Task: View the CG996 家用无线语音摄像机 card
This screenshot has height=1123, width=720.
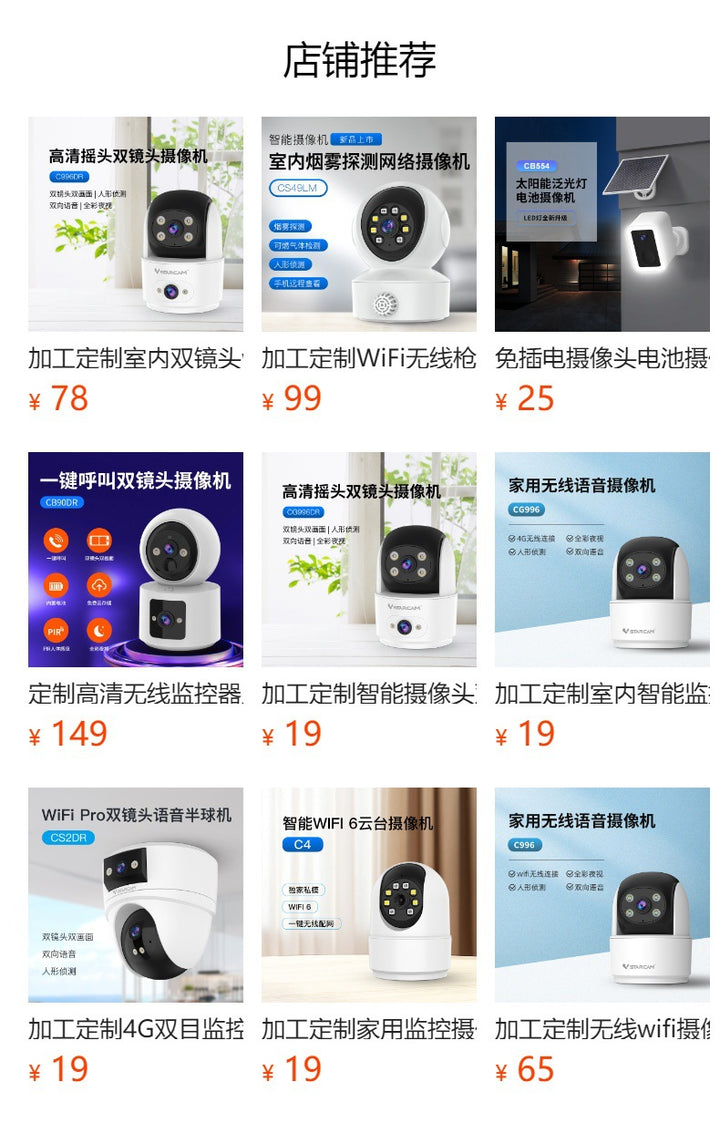Action: pyautogui.click(x=602, y=559)
